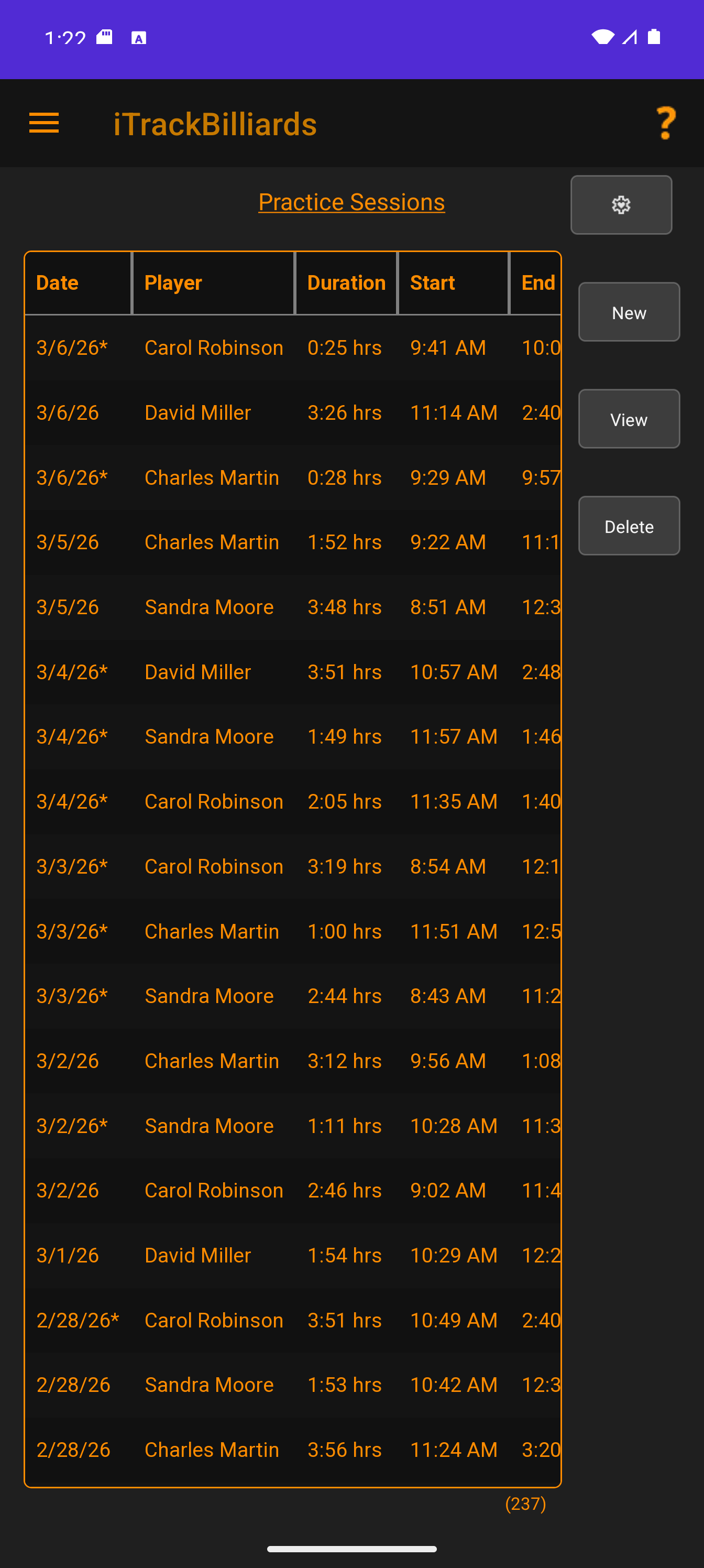Select Sandra Moore's 3:48 hrs session
The width and height of the screenshot is (704, 1568).
tap(292, 607)
